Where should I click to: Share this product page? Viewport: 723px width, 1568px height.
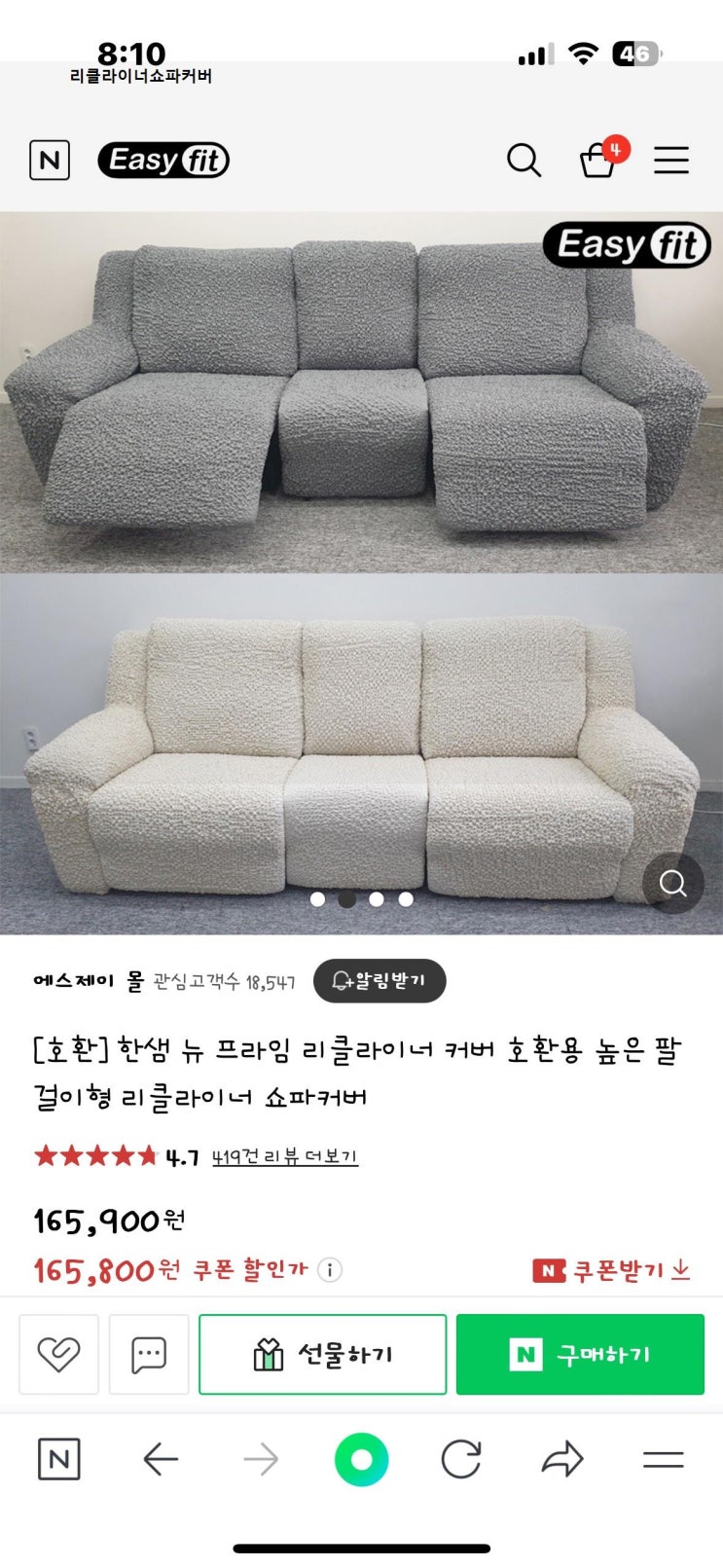click(562, 1459)
